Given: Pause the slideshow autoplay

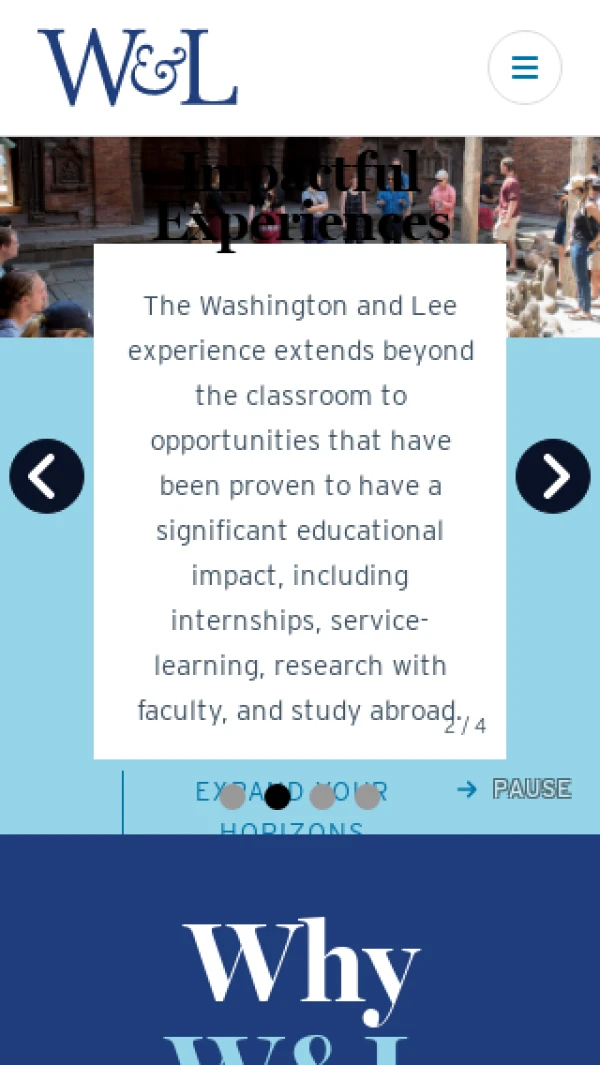Looking at the screenshot, I should 531,789.
